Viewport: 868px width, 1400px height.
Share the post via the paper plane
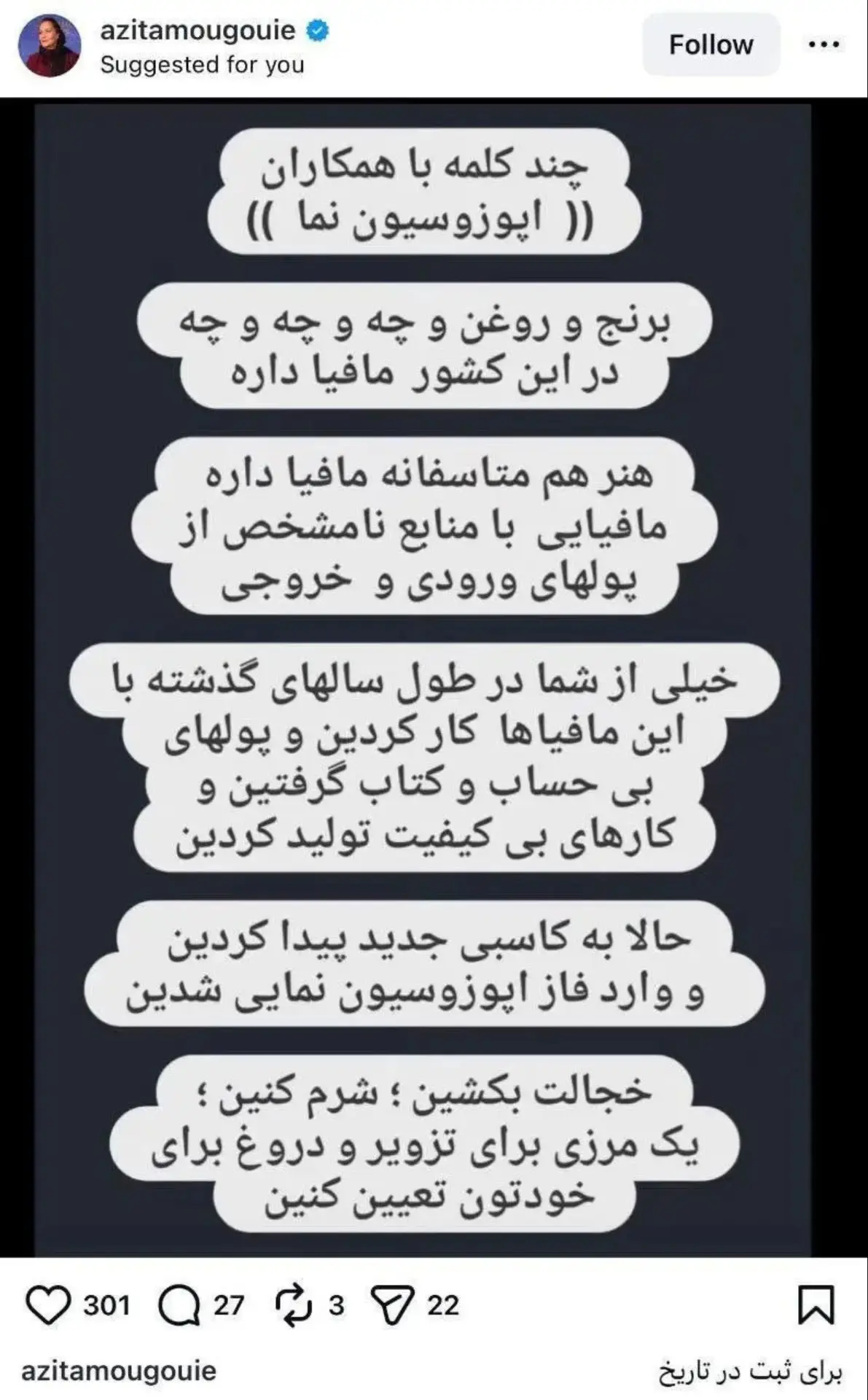click(x=393, y=1305)
